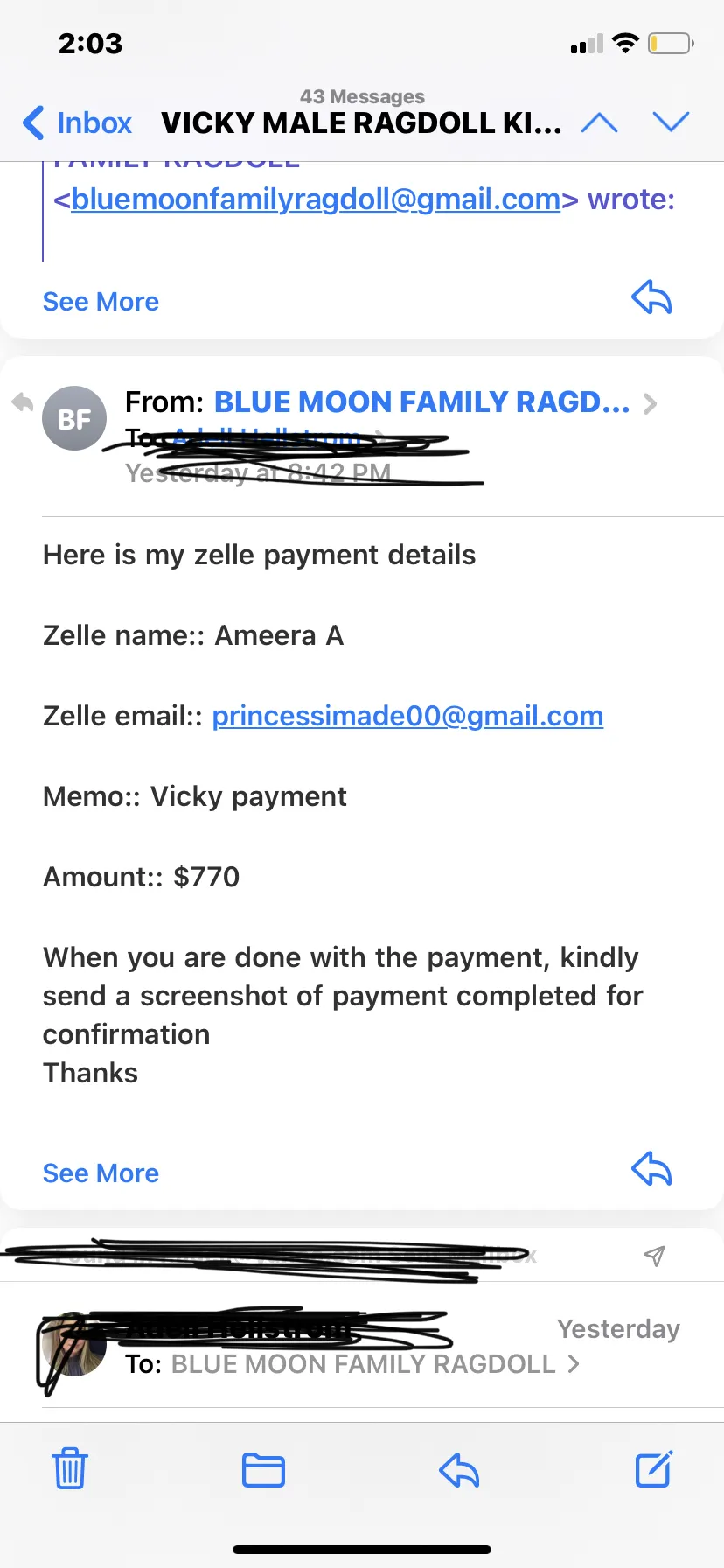Open bluemoonfamilyragdoll@gmail.com email link
Screen dimensions: 724x1568
pyautogui.click(x=316, y=199)
